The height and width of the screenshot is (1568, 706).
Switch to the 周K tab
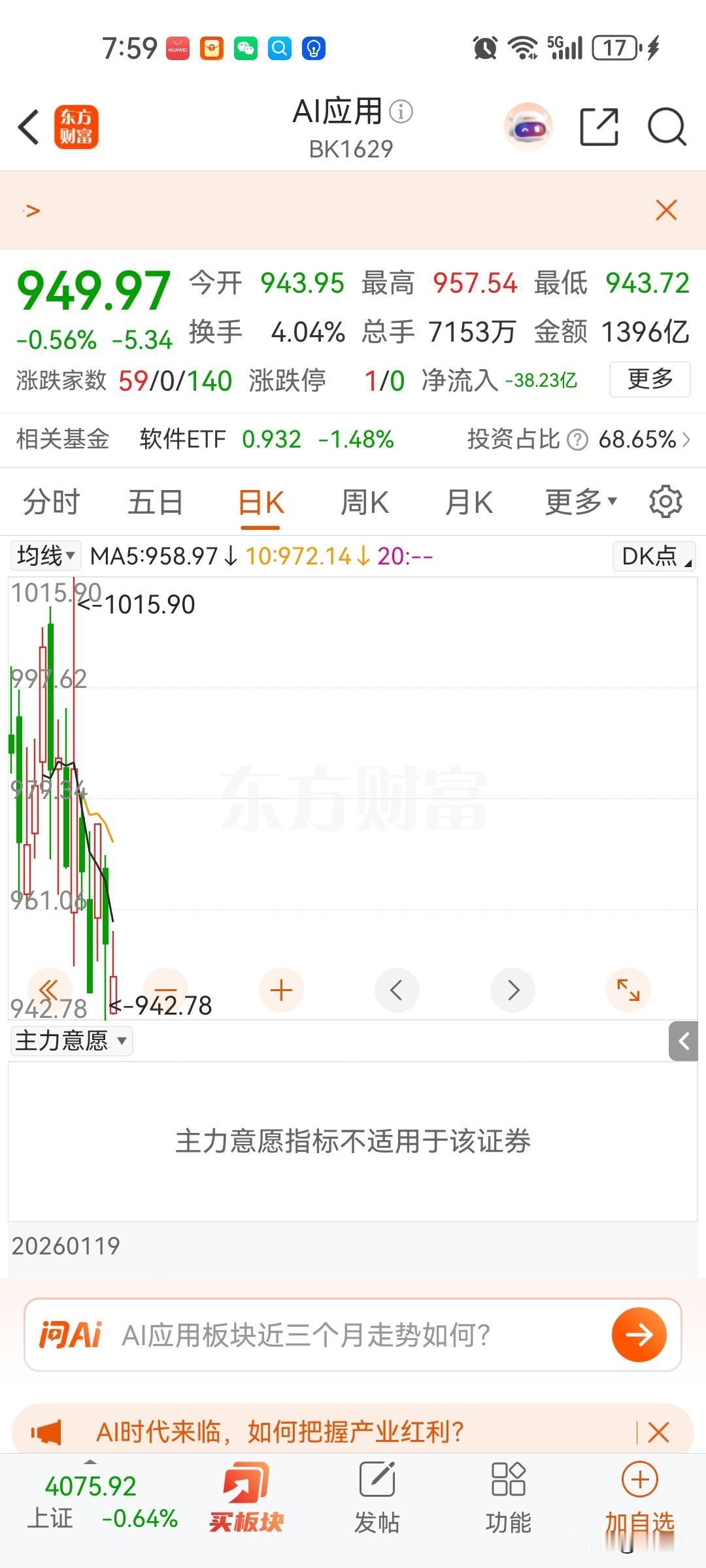364,502
